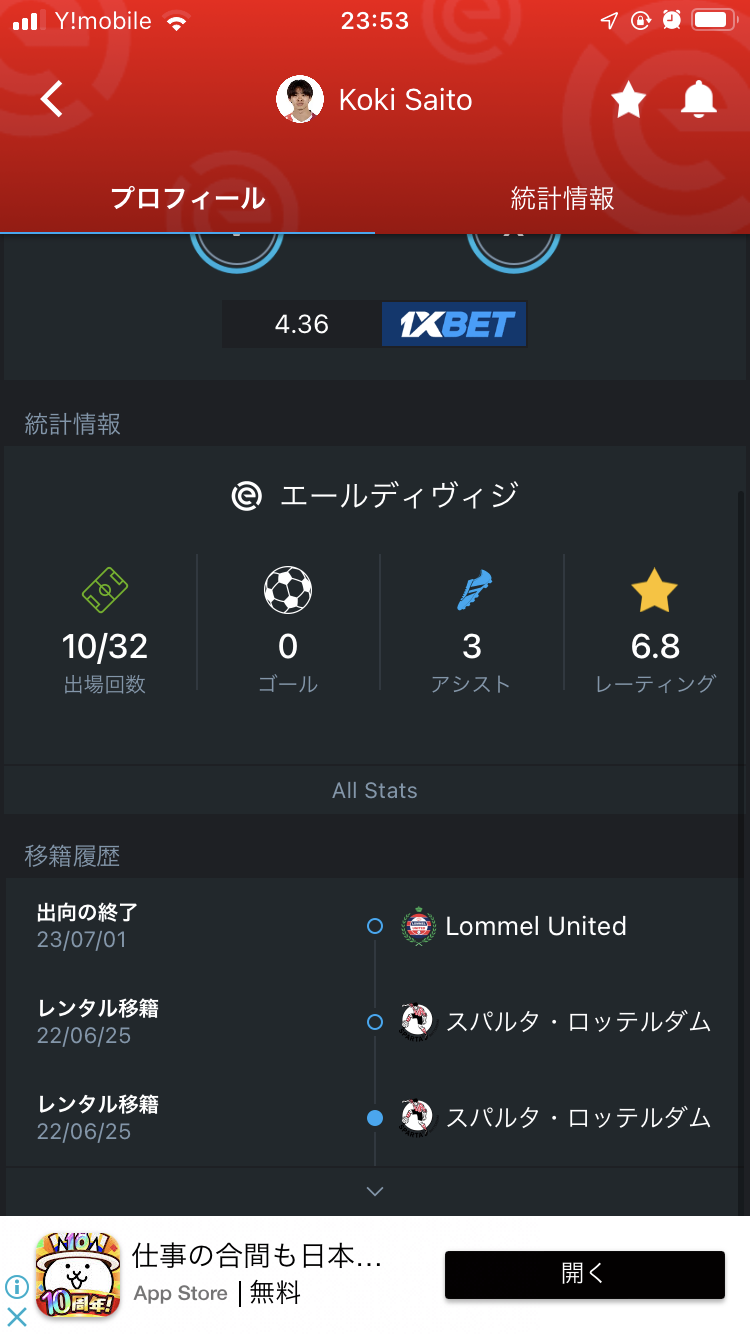Open Lommel United transfer entry
The width and height of the screenshot is (750, 1334).
click(375, 926)
